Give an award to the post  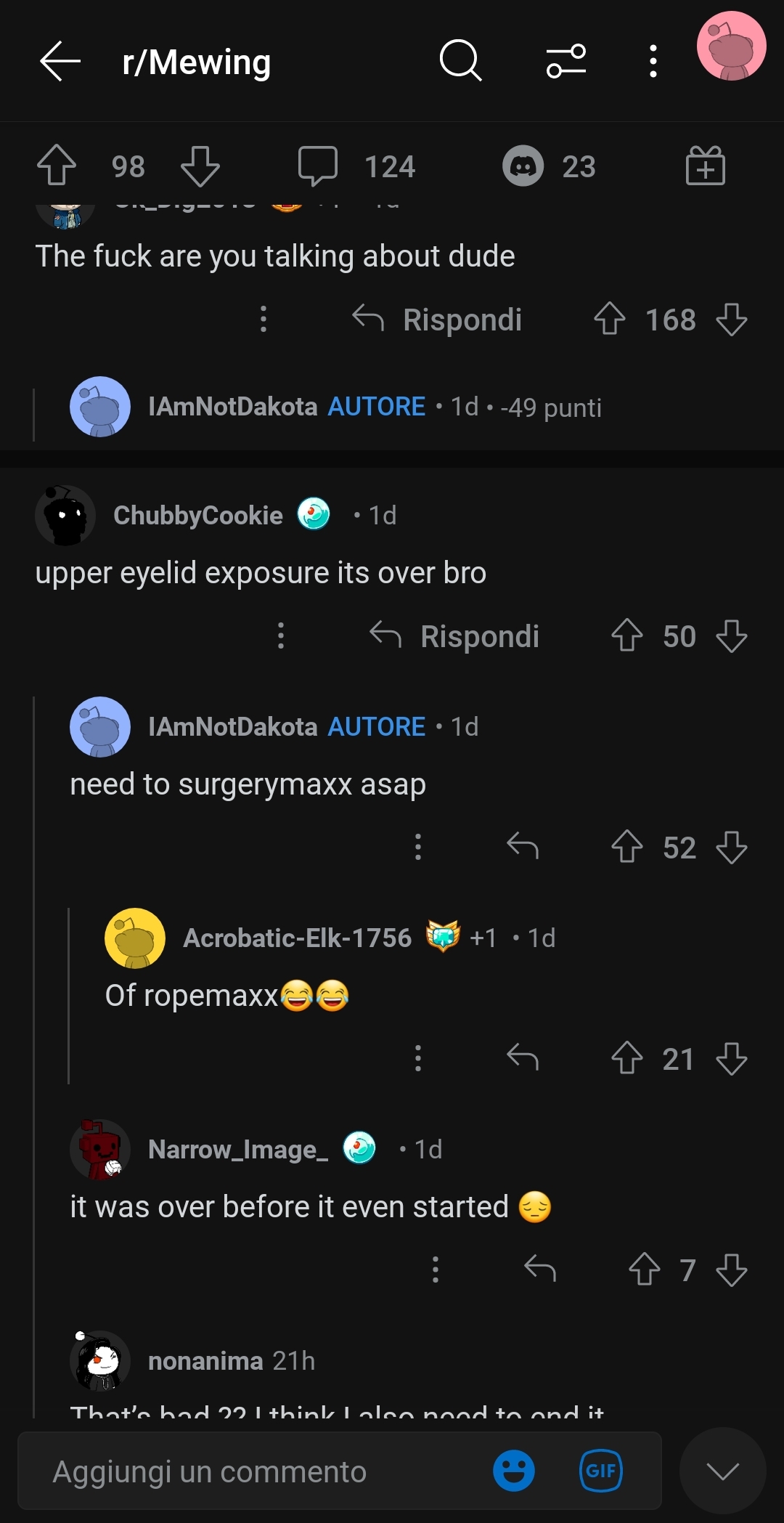click(705, 166)
